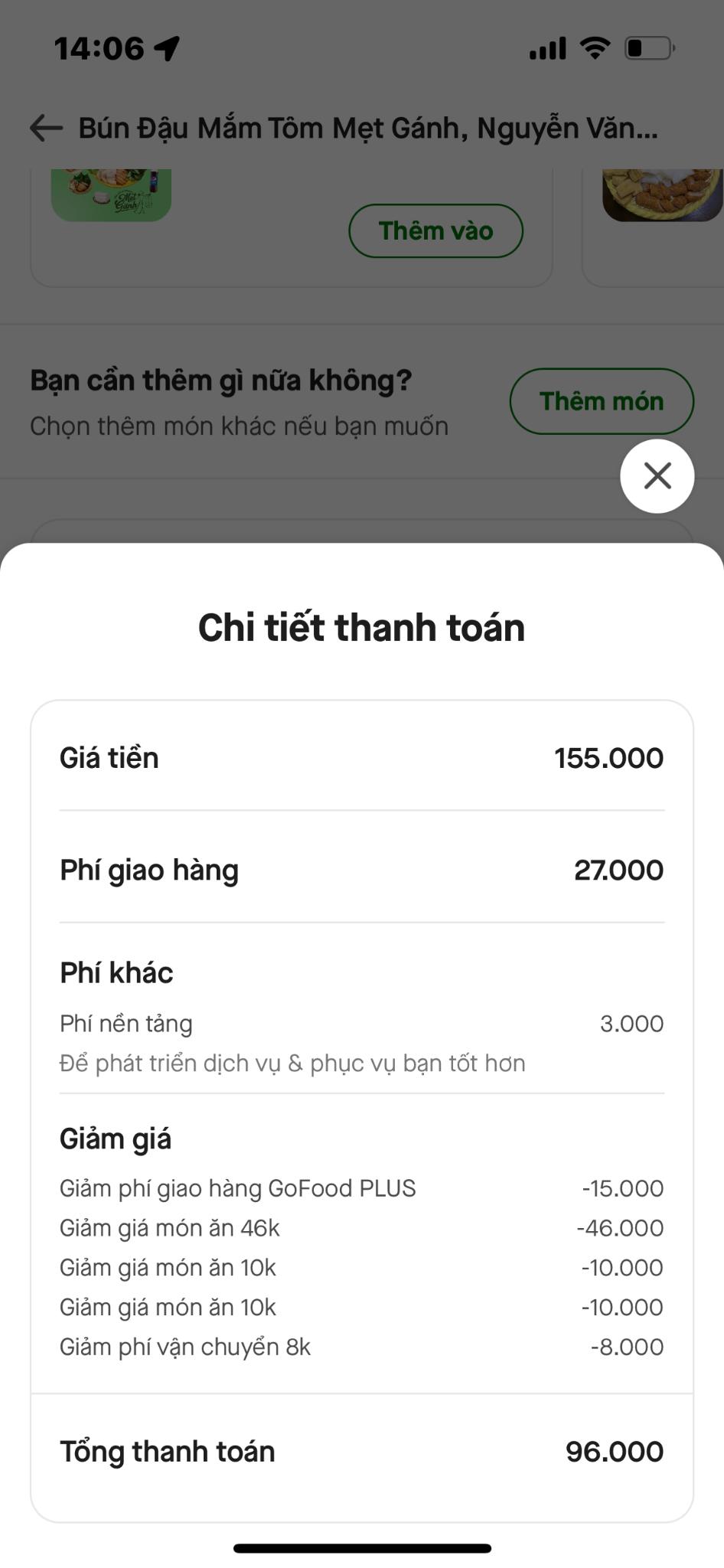Add more dishes with Thêm món
Screen dimensions: 724x1568
coord(602,401)
